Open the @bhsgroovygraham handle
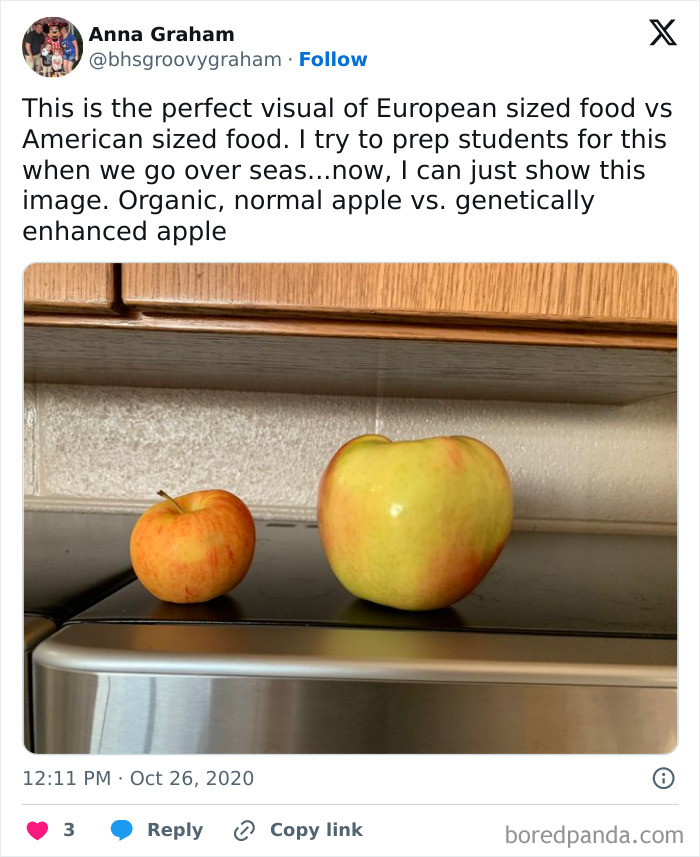The image size is (700, 857). tap(185, 60)
